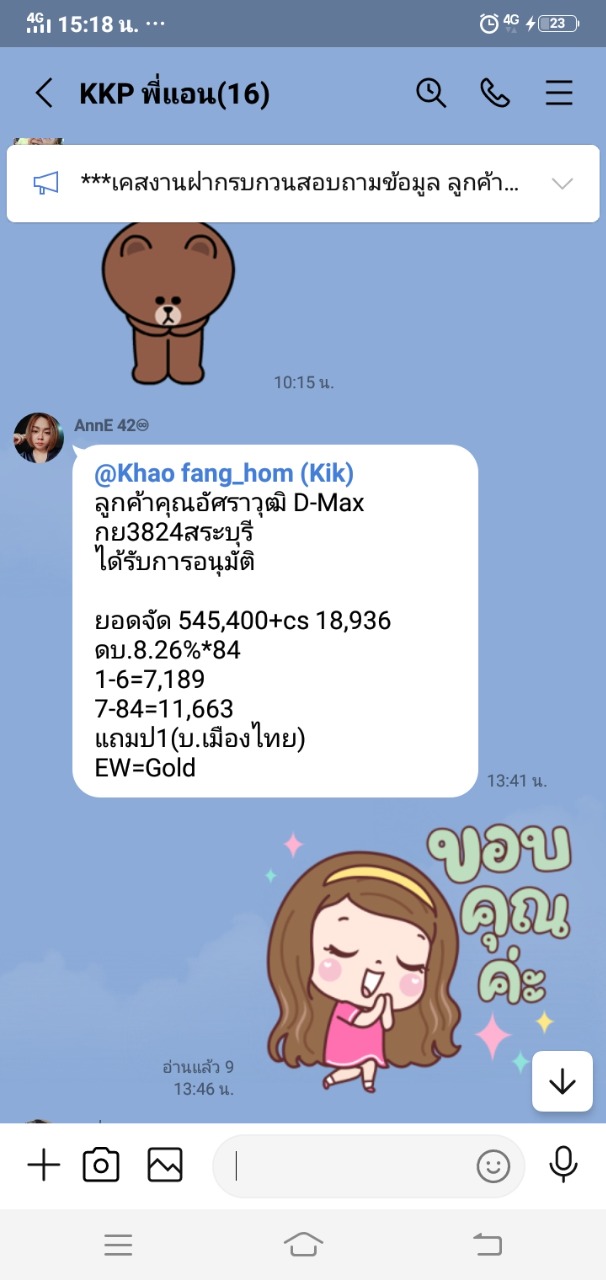
Task: Go back from the KKP พี่แอน chat
Action: point(44,93)
